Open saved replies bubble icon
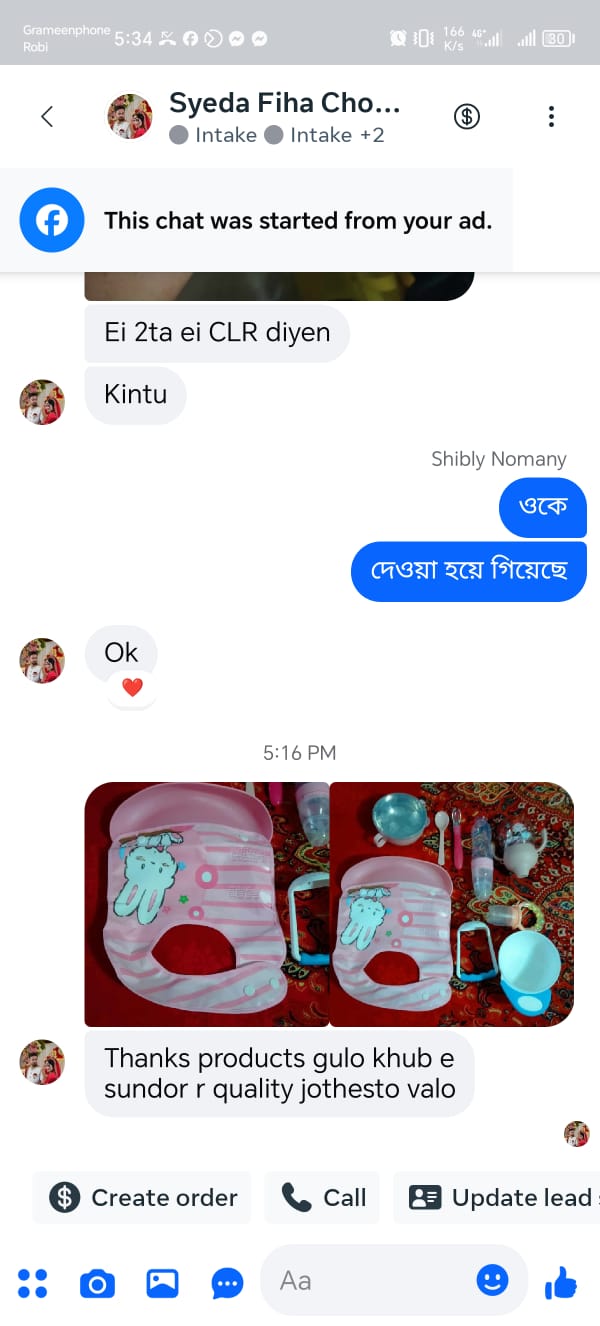Screen dimensions: 600x1326 [227, 1283]
